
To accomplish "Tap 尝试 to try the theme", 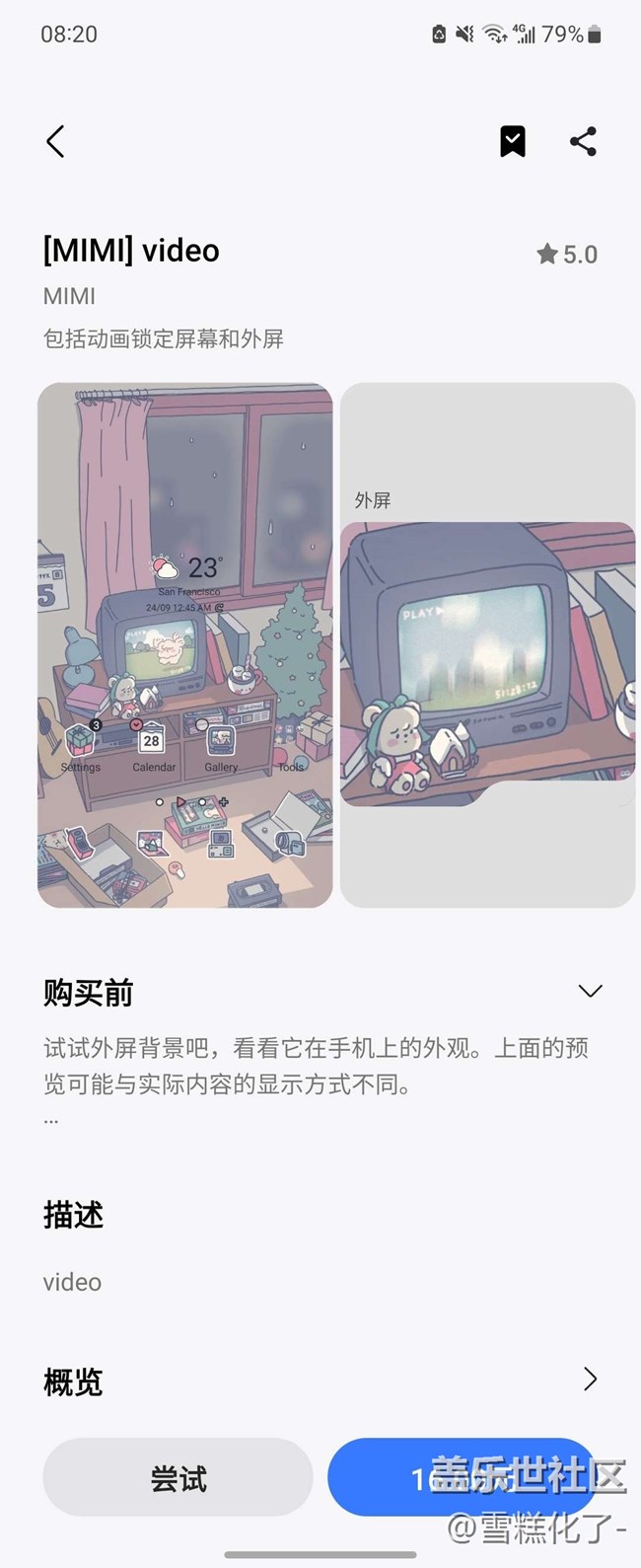I will (178, 1477).
